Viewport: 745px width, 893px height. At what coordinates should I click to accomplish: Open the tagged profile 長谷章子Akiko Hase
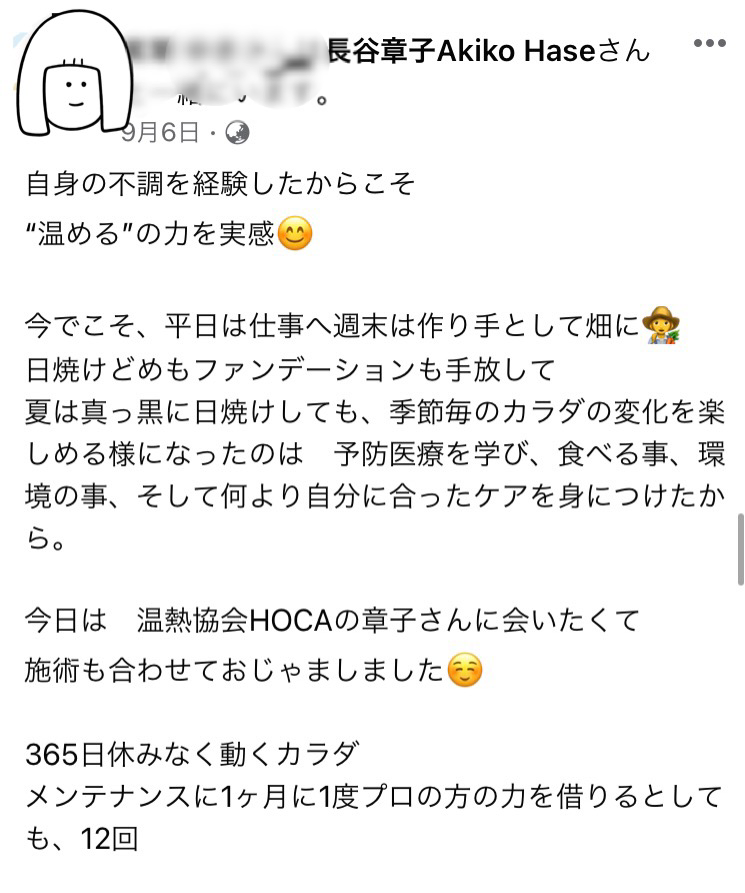click(x=460, y=50)
